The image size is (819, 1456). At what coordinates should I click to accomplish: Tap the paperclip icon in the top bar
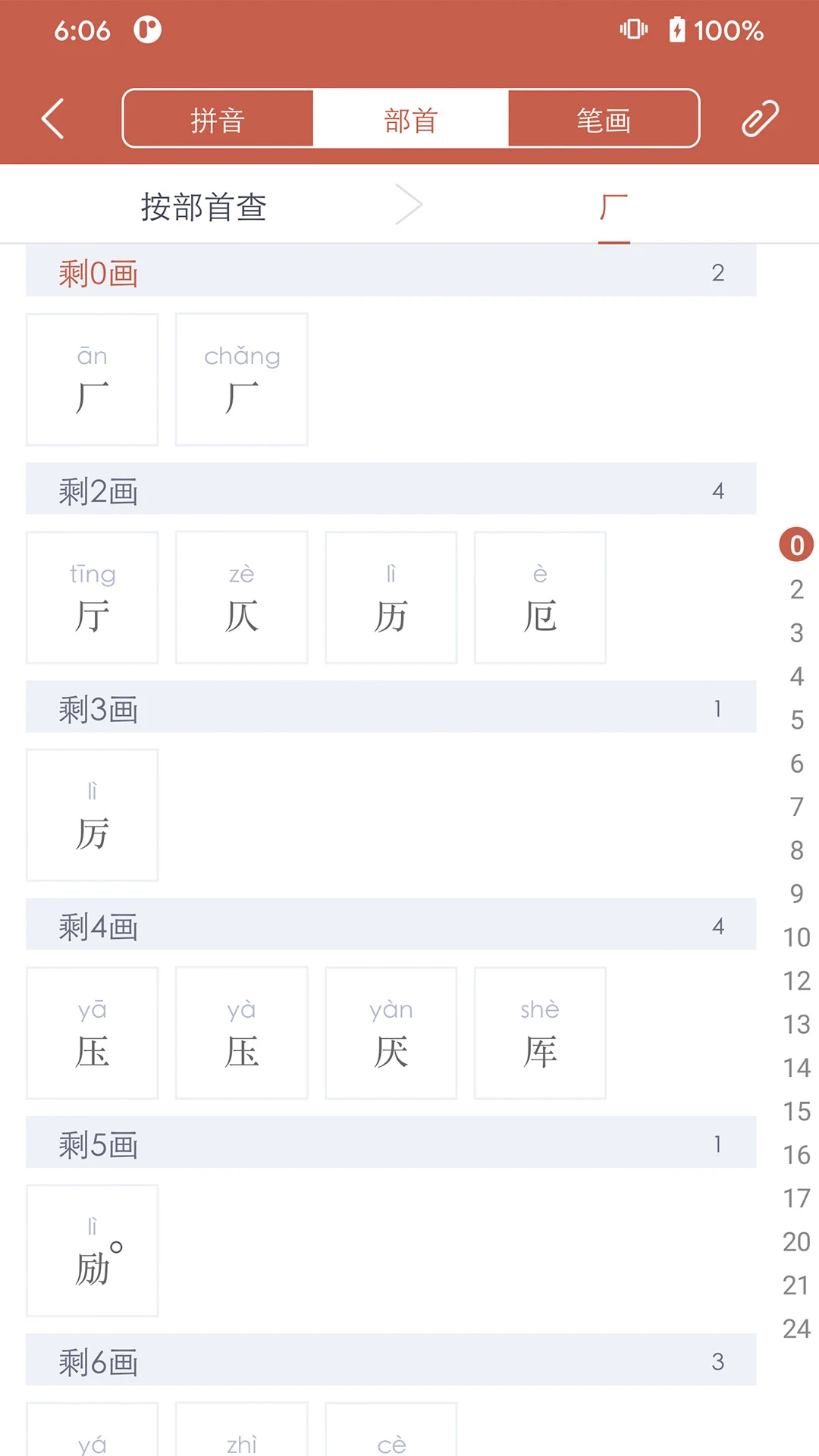760,119
